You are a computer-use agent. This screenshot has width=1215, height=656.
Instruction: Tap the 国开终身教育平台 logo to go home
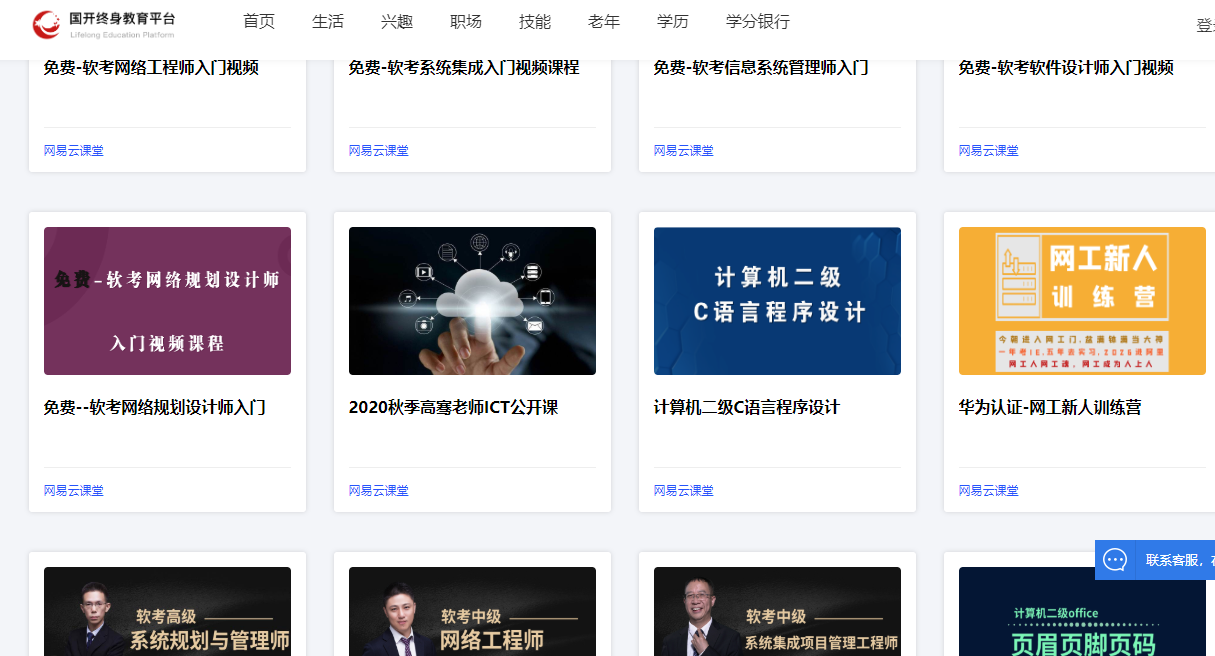click(103, 25)
